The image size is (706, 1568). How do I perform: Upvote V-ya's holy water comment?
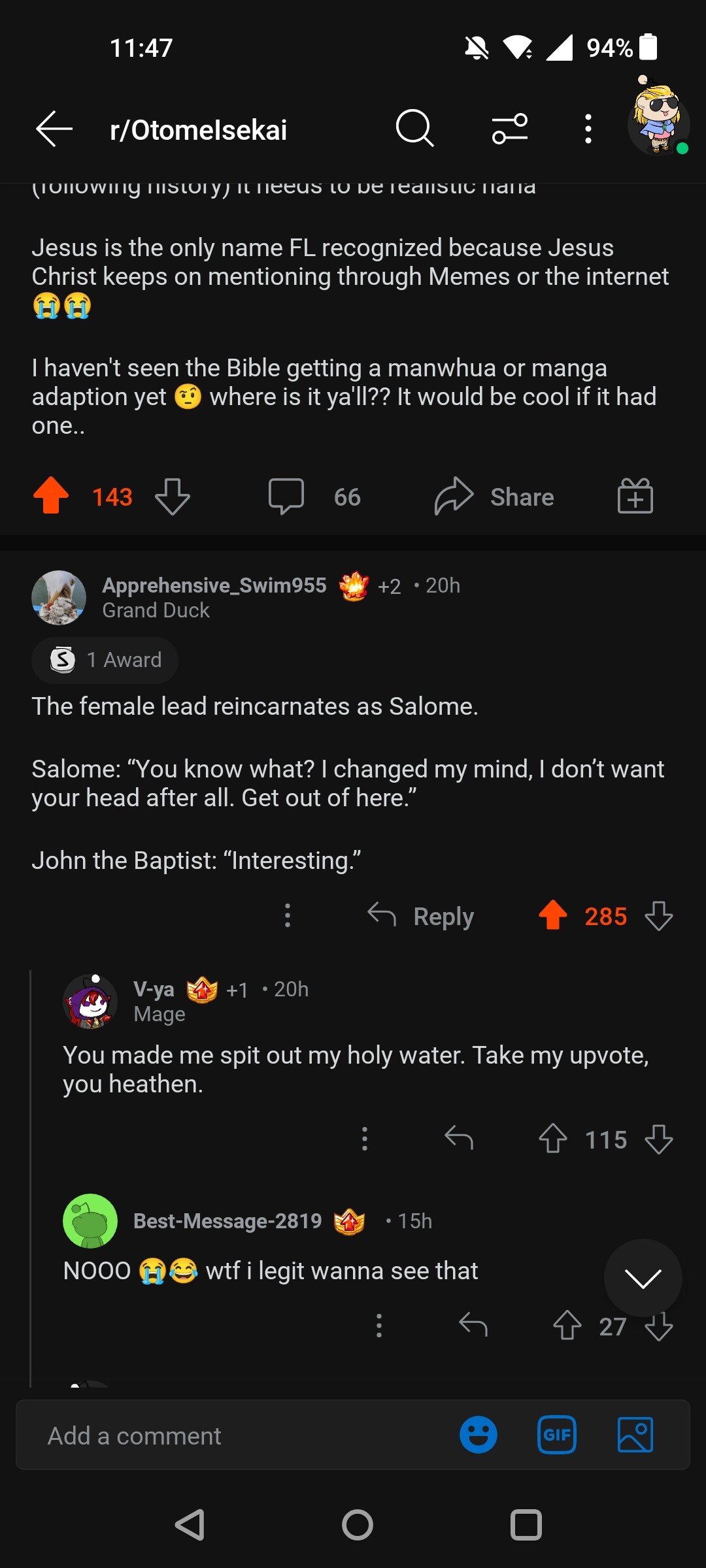(x=553, y=1139)
